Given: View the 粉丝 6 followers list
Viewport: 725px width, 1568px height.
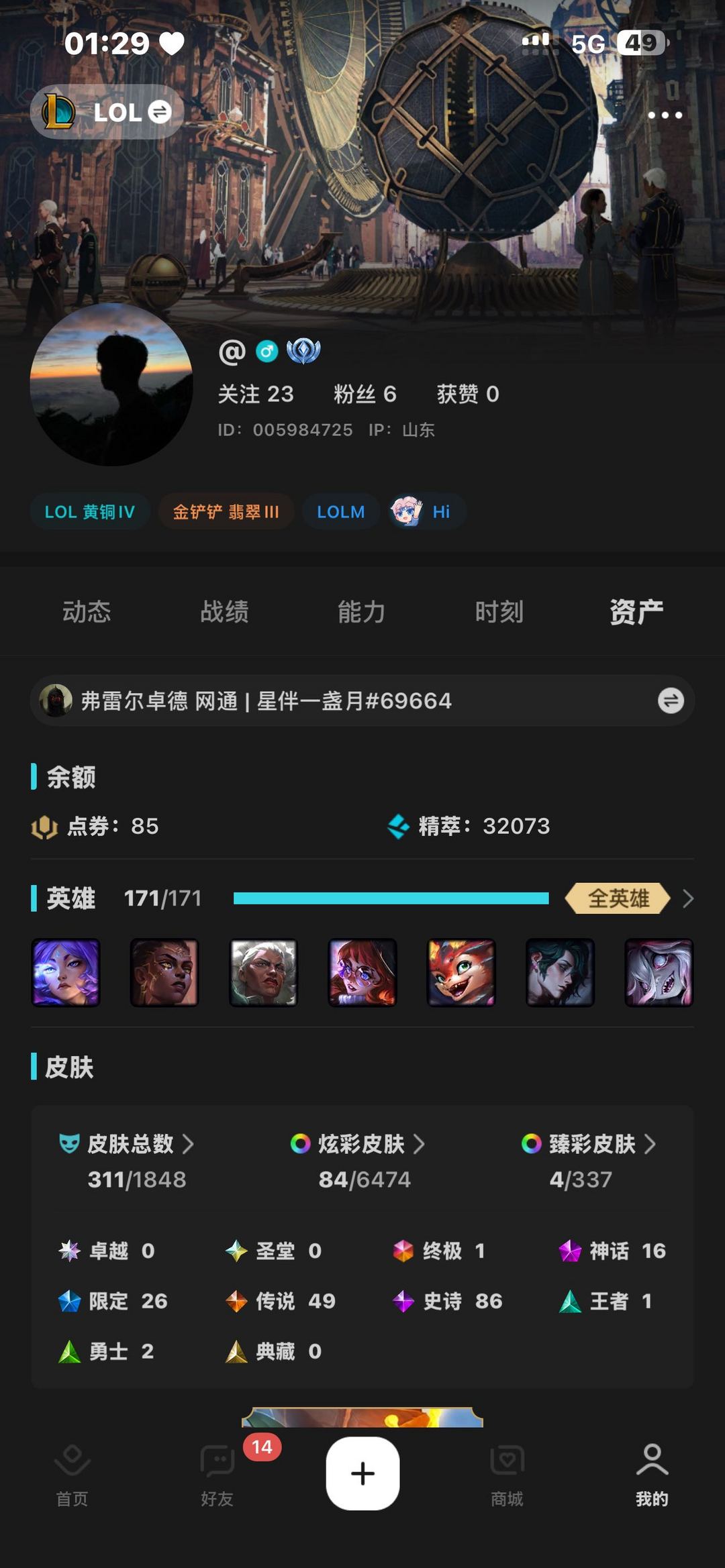Looking at the screenshot, I should (365, 394).
